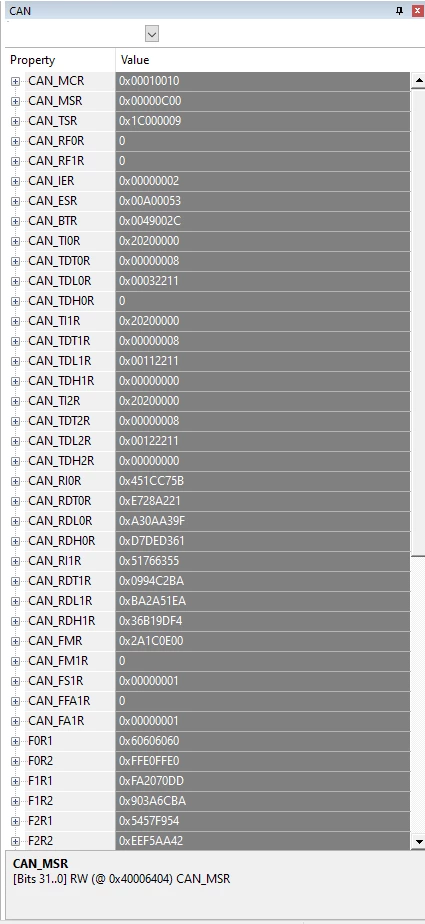Expand the CAN_RDH1R register
Screen dimensions: 425x924
(x=15, y=621)
